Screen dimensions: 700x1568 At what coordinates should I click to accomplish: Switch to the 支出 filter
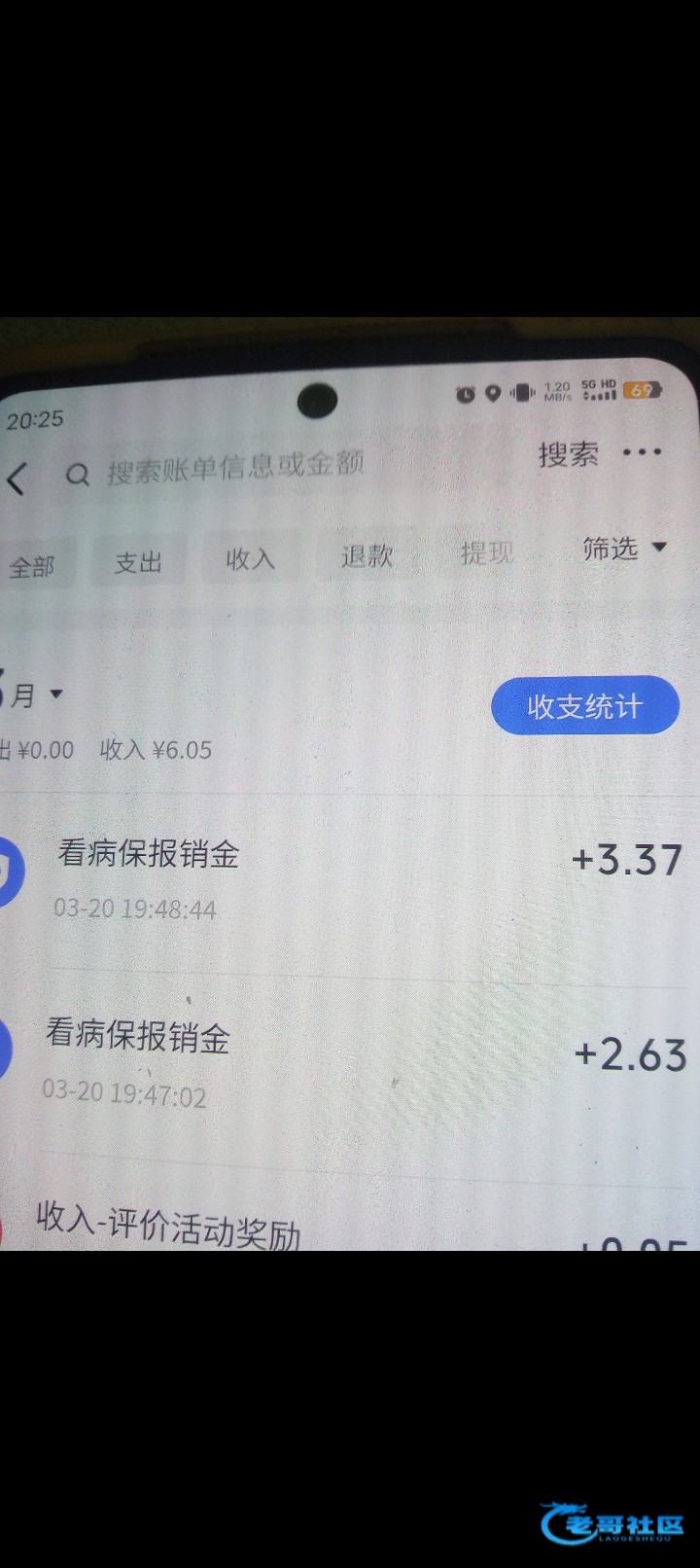138,563
